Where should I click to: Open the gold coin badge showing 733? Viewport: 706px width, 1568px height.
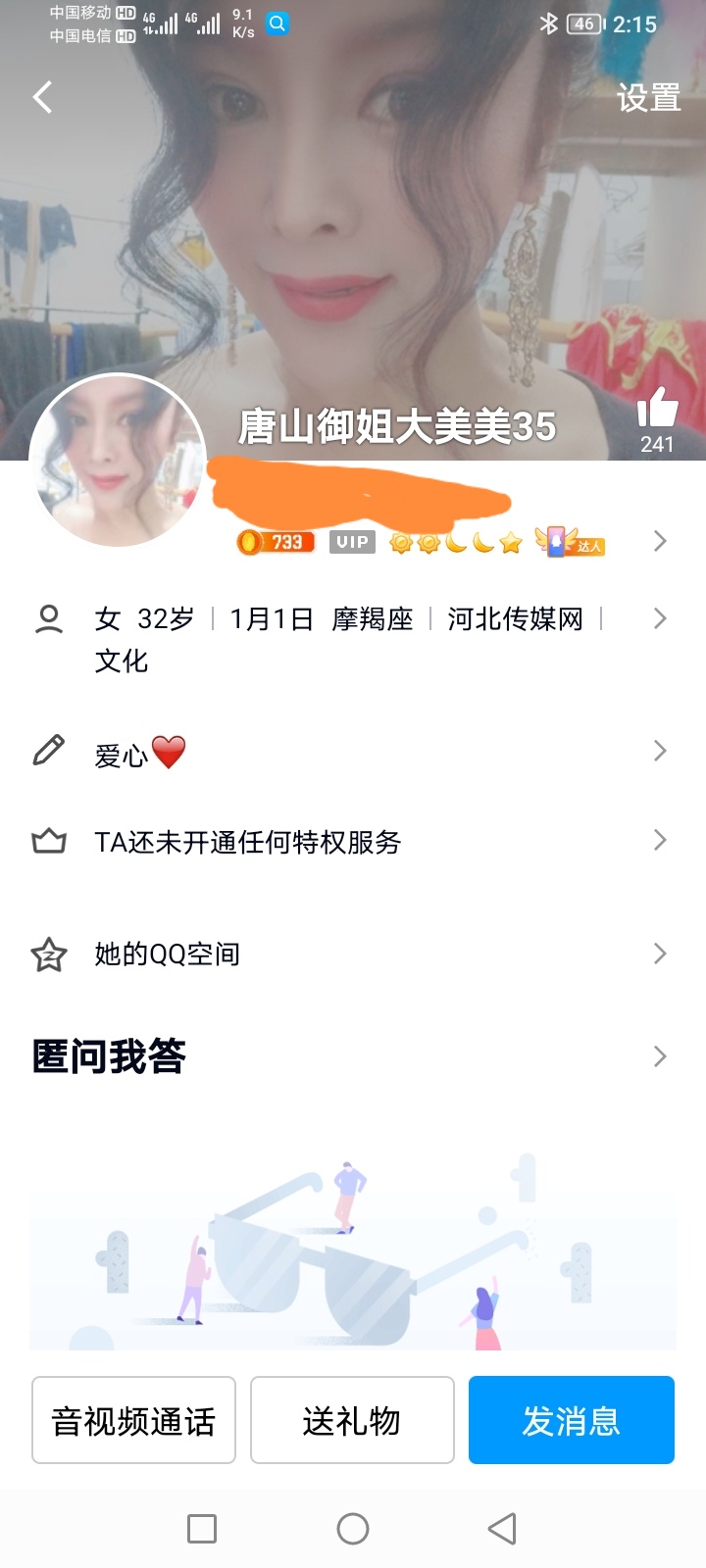point(275,541)
